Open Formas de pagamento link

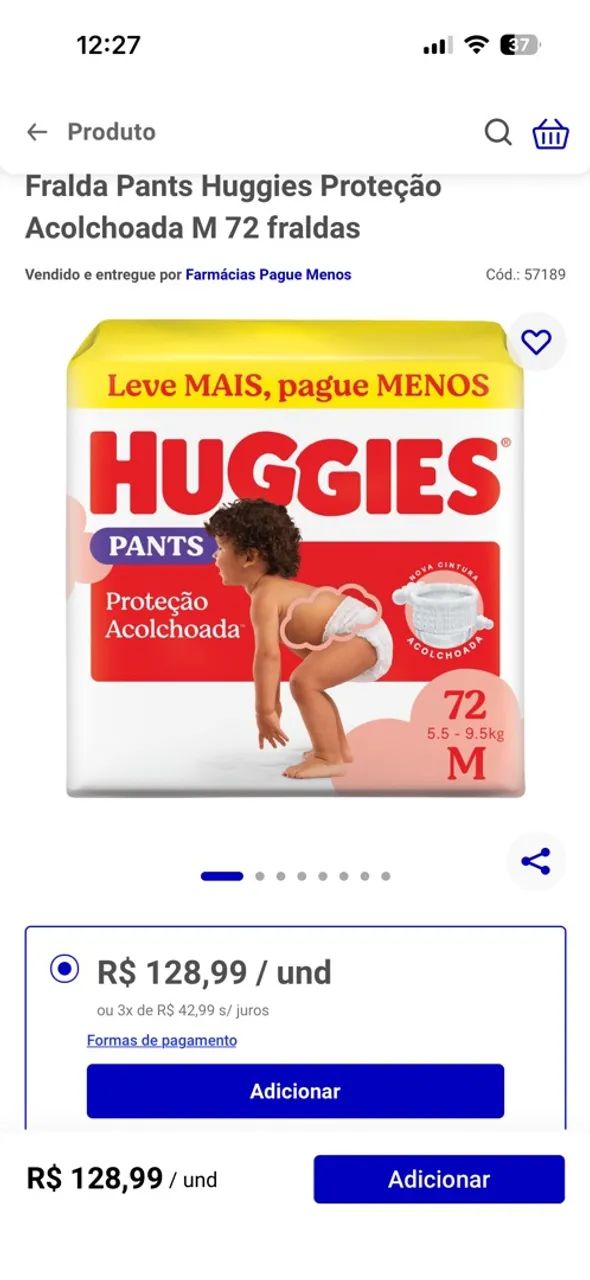pos(162,1040)
